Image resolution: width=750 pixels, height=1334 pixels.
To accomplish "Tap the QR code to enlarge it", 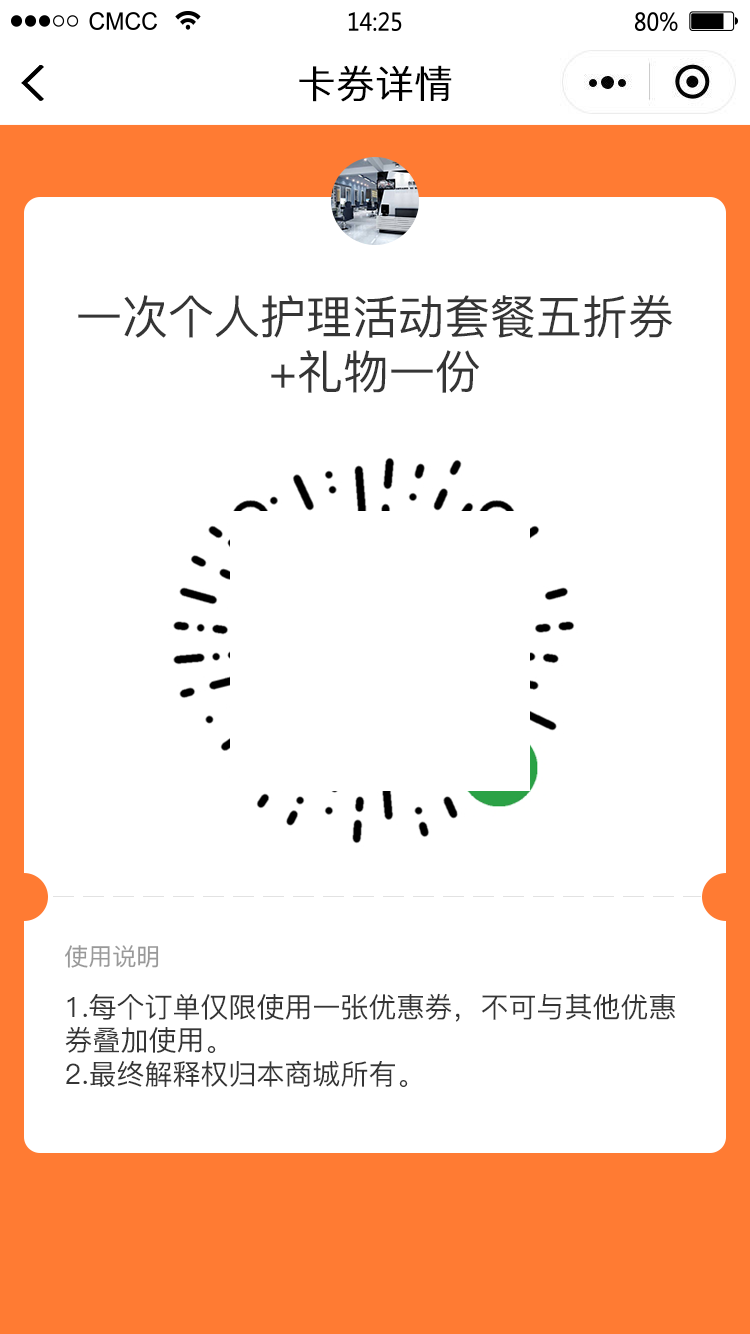I will coord(375,645).
